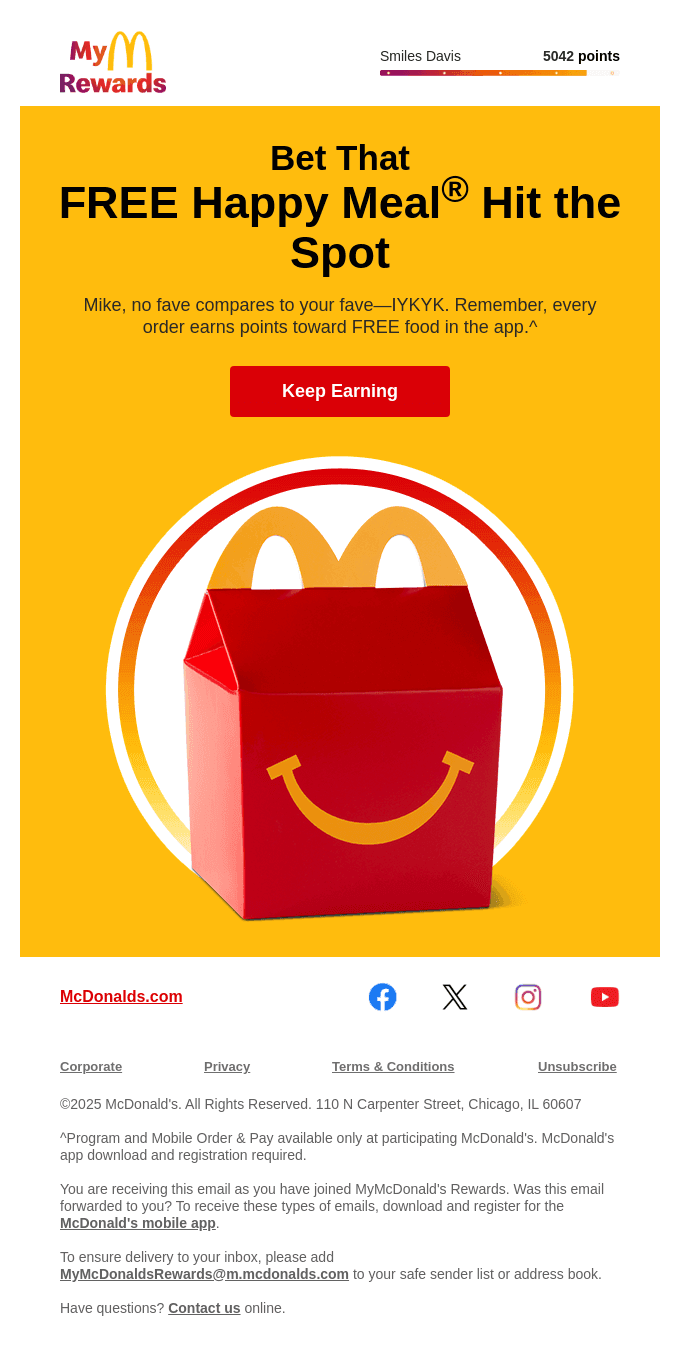View the Privacy link
Screen dimensions: 680x1348
pos(227,1066)
